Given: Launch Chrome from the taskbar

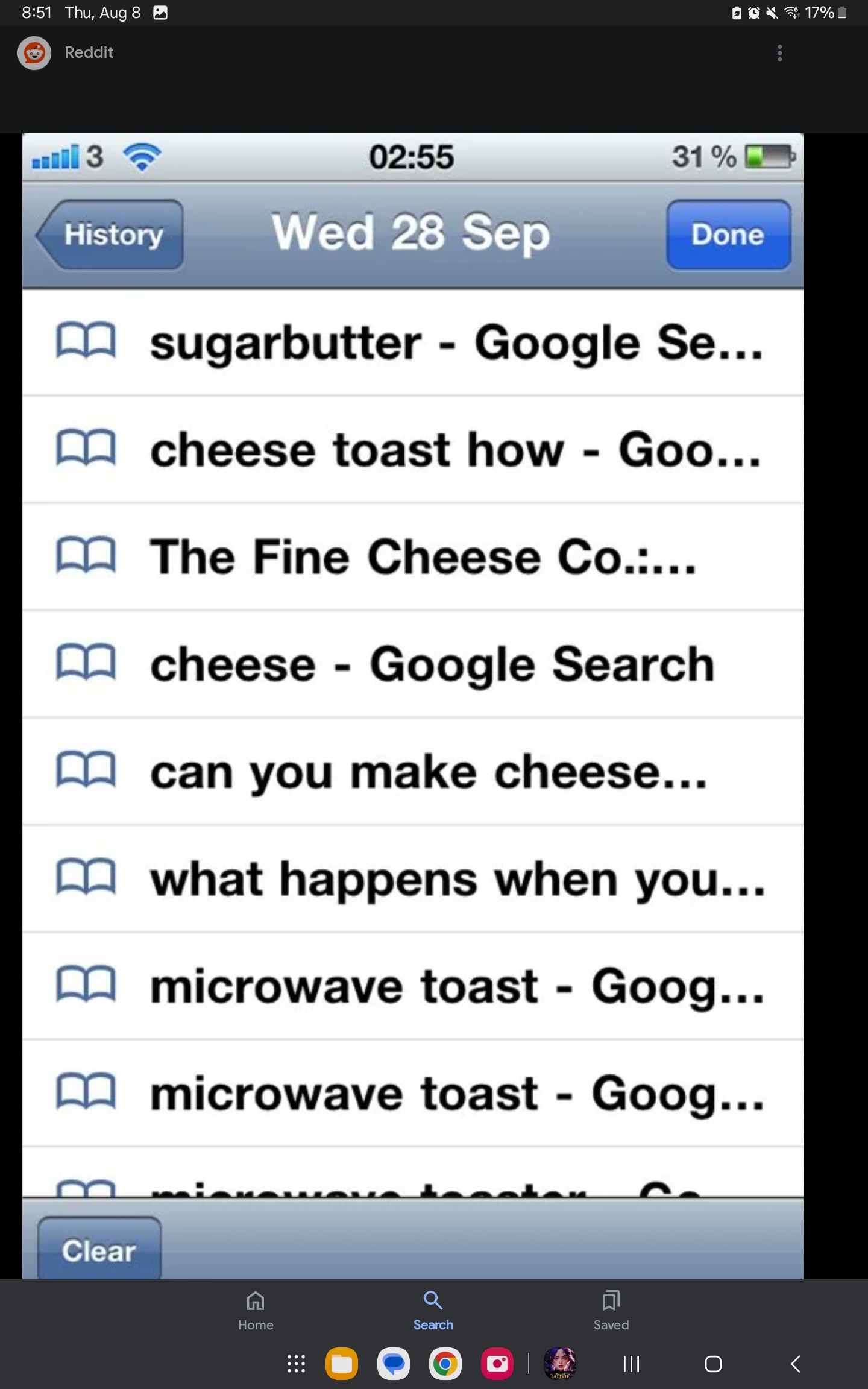Looking at the screenshot, I should pyautogui.click(x=445, y=1364).
